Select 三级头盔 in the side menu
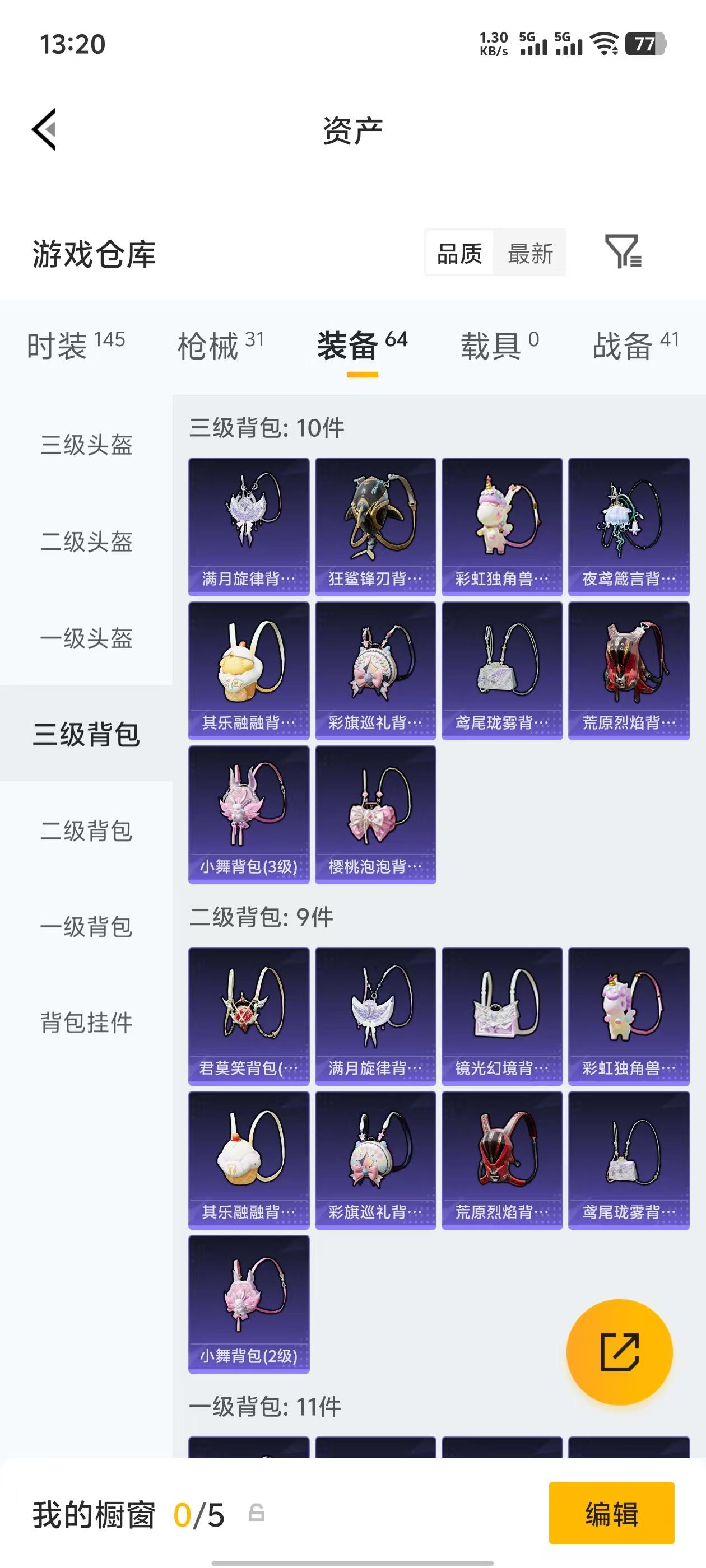The height and width of the screenshot is (1568, 706). pyautogui.click(x=86, y=445)
